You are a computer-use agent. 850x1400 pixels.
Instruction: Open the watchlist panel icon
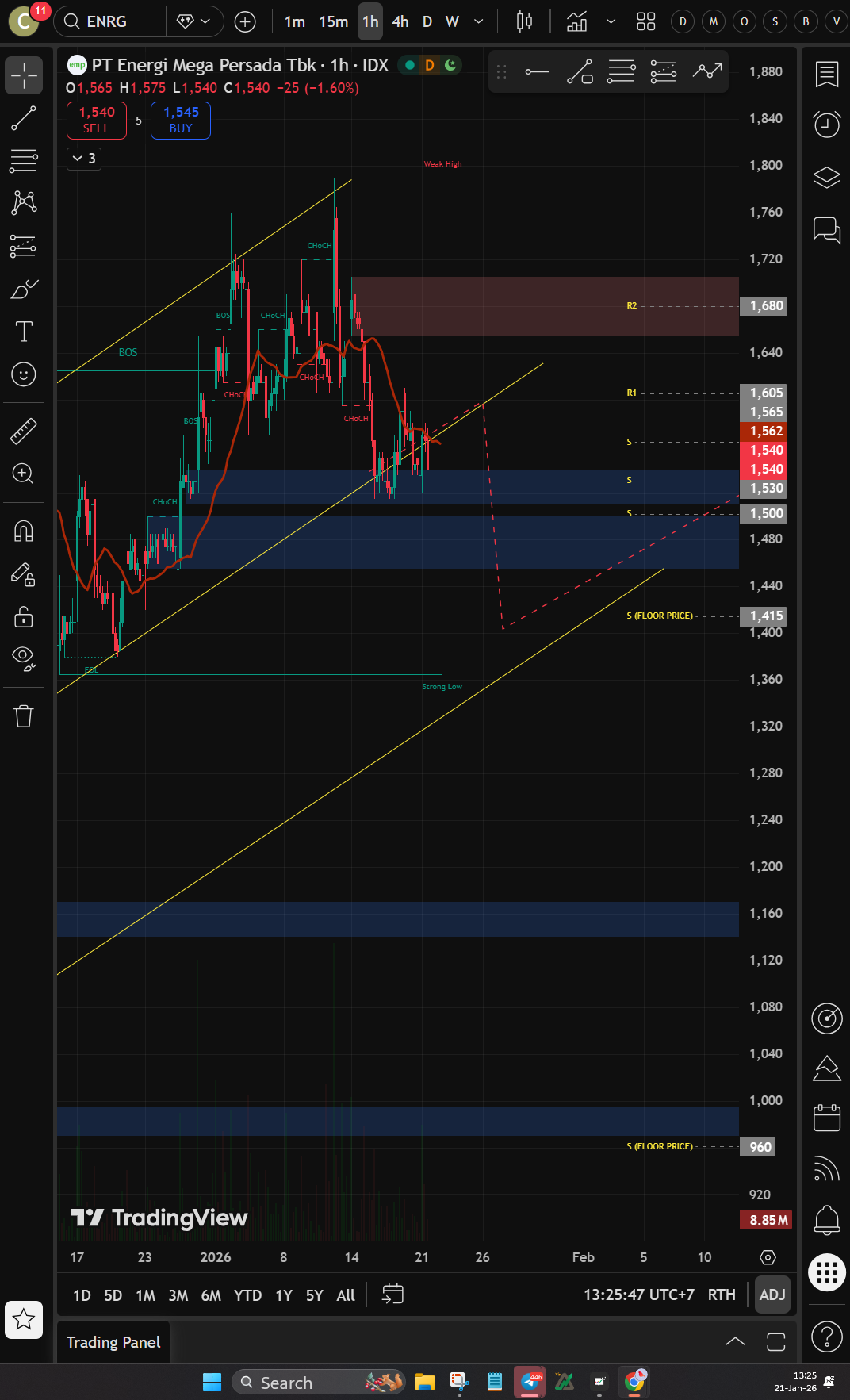[827, 75]
